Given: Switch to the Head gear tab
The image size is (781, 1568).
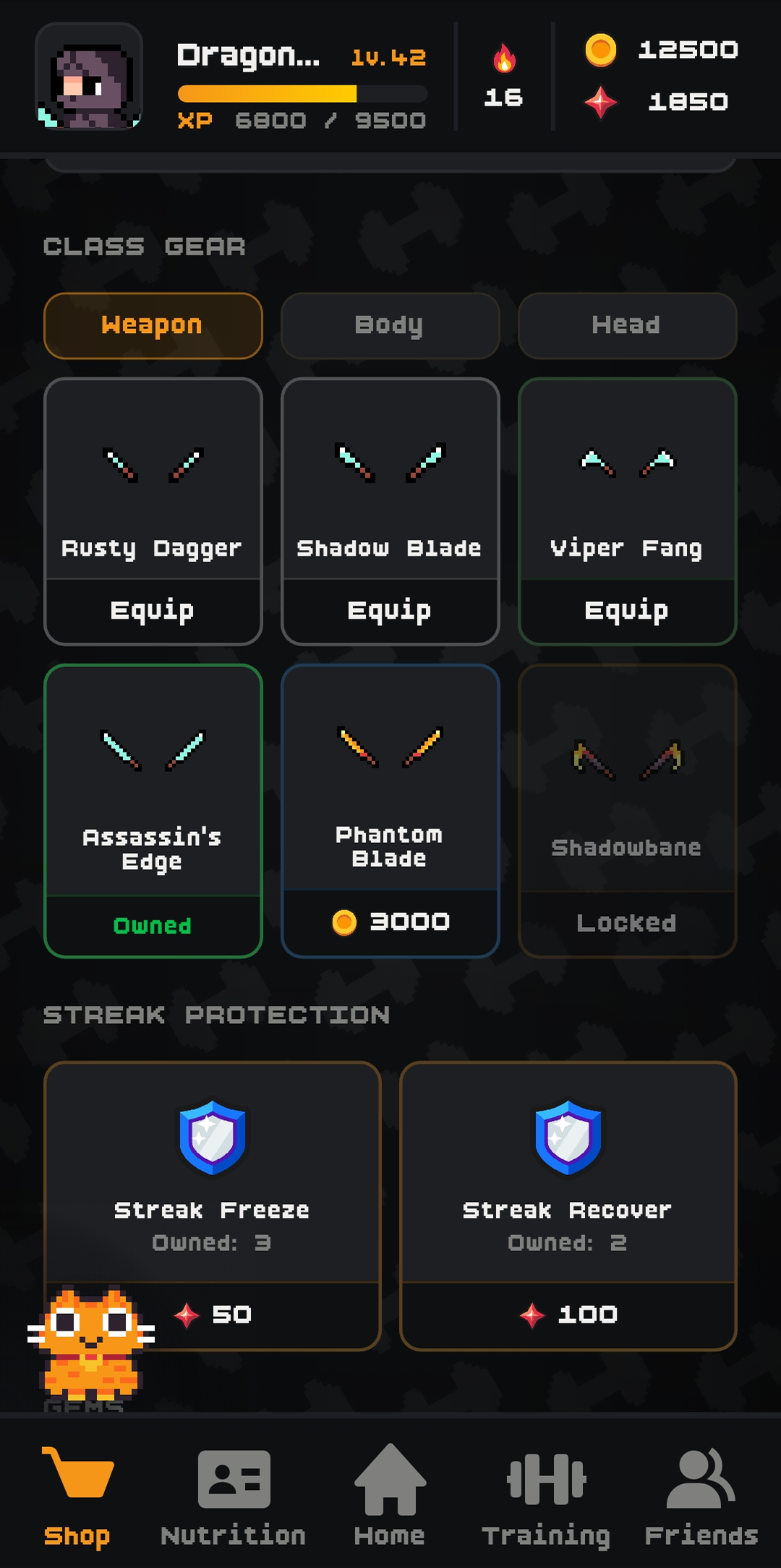Looking at the screenshot, I should click(x=627, y=326).
